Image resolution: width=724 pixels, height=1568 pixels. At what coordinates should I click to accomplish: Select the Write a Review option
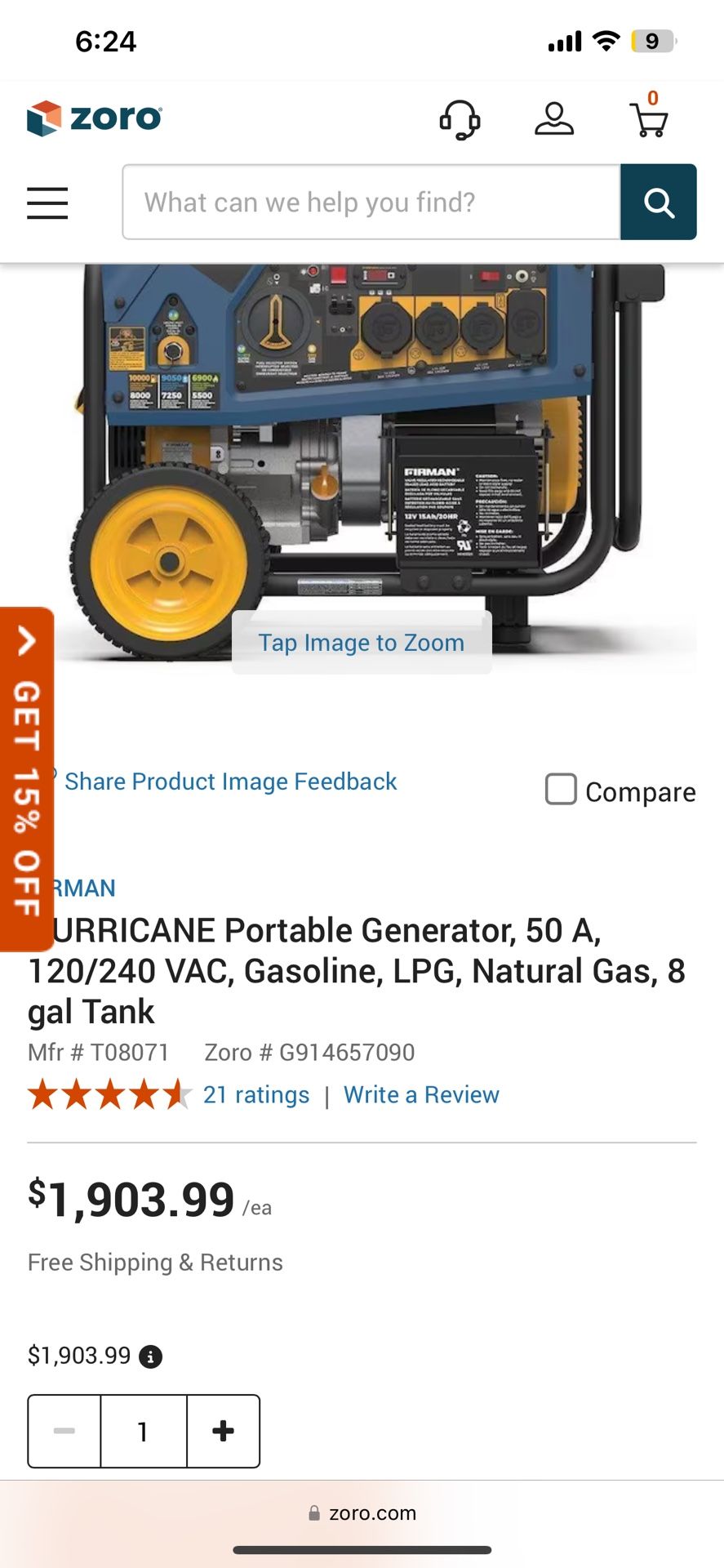pos(421,1094)
